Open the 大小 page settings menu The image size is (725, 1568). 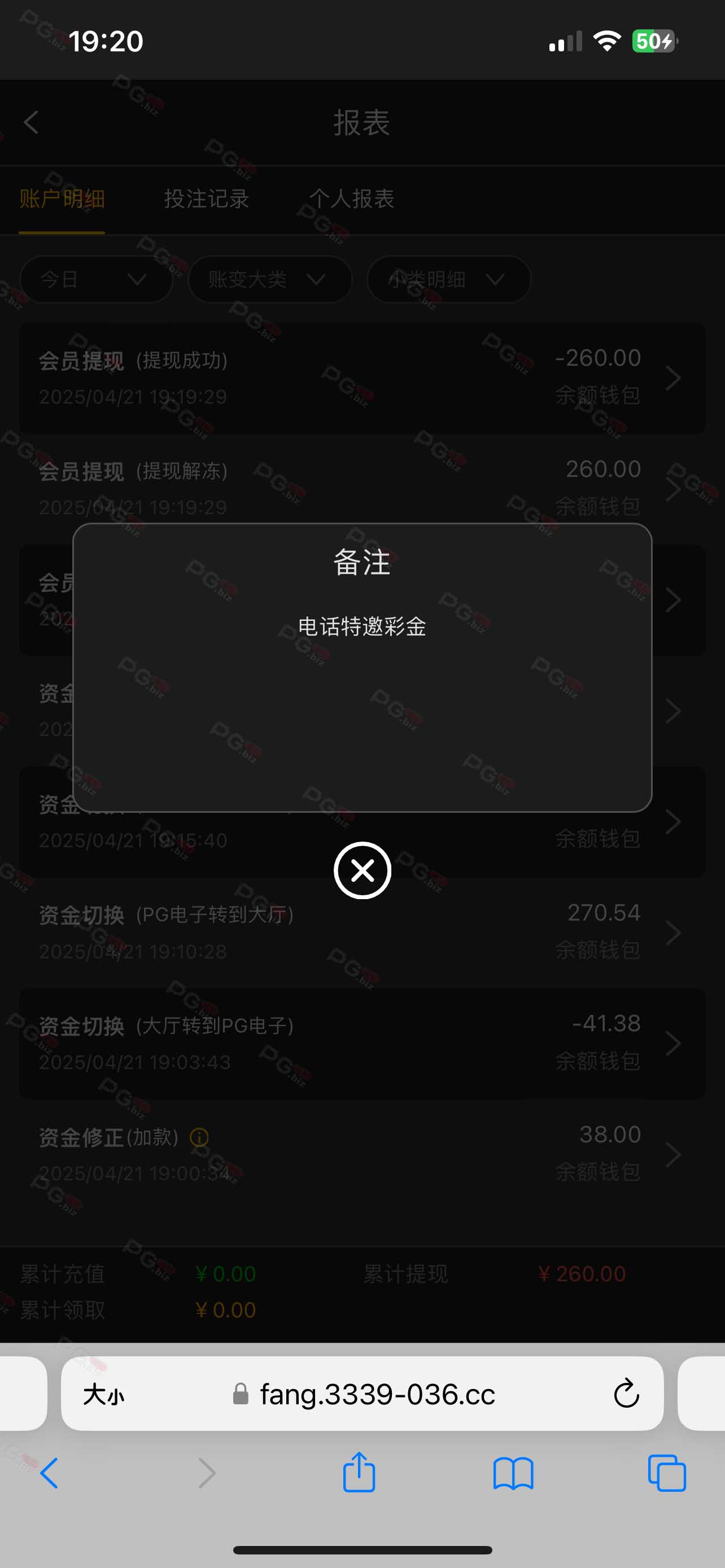(103, 1394)
